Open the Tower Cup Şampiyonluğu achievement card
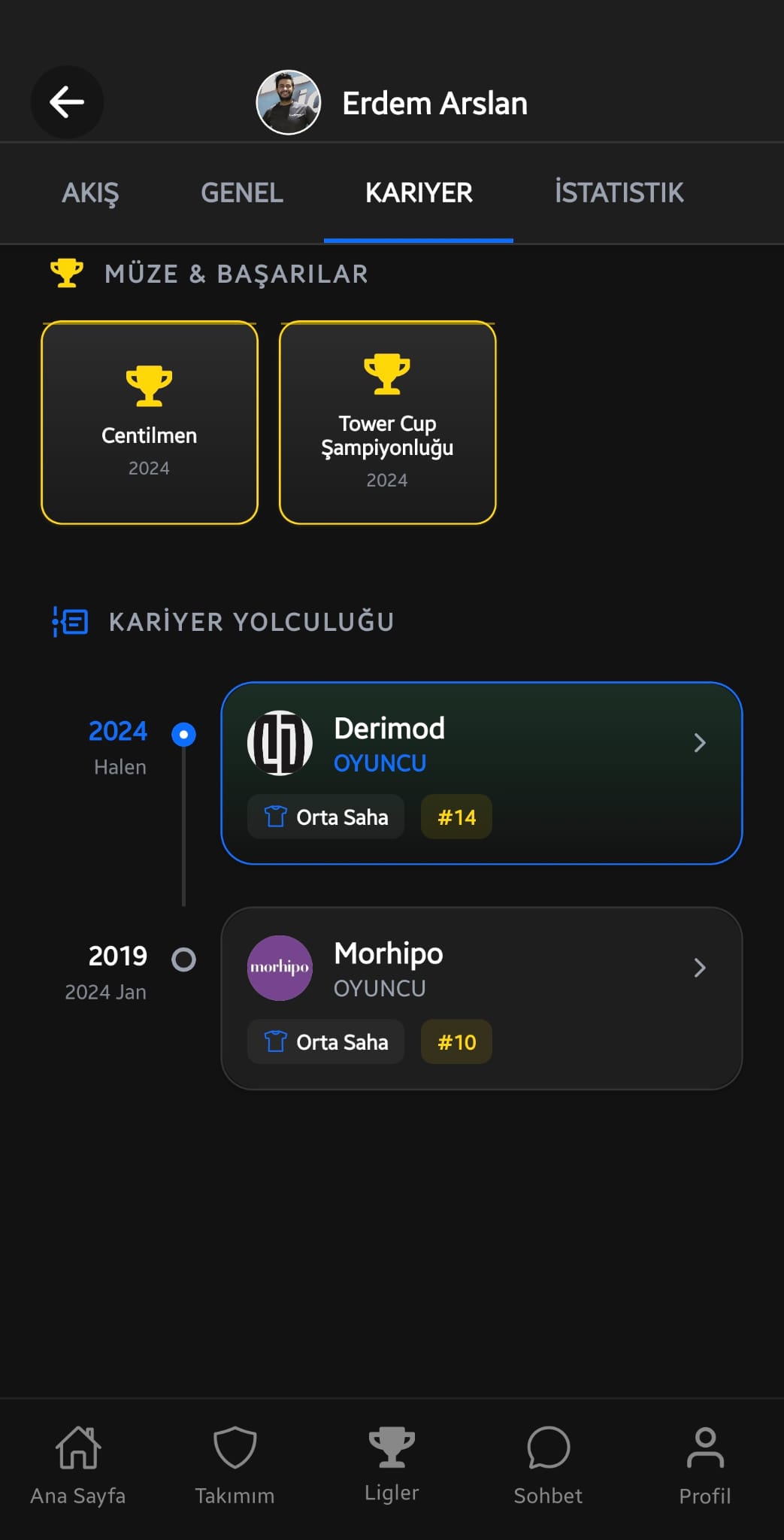Image resolution: width=784 pixels, height=1540 pixels. (387, 421)
